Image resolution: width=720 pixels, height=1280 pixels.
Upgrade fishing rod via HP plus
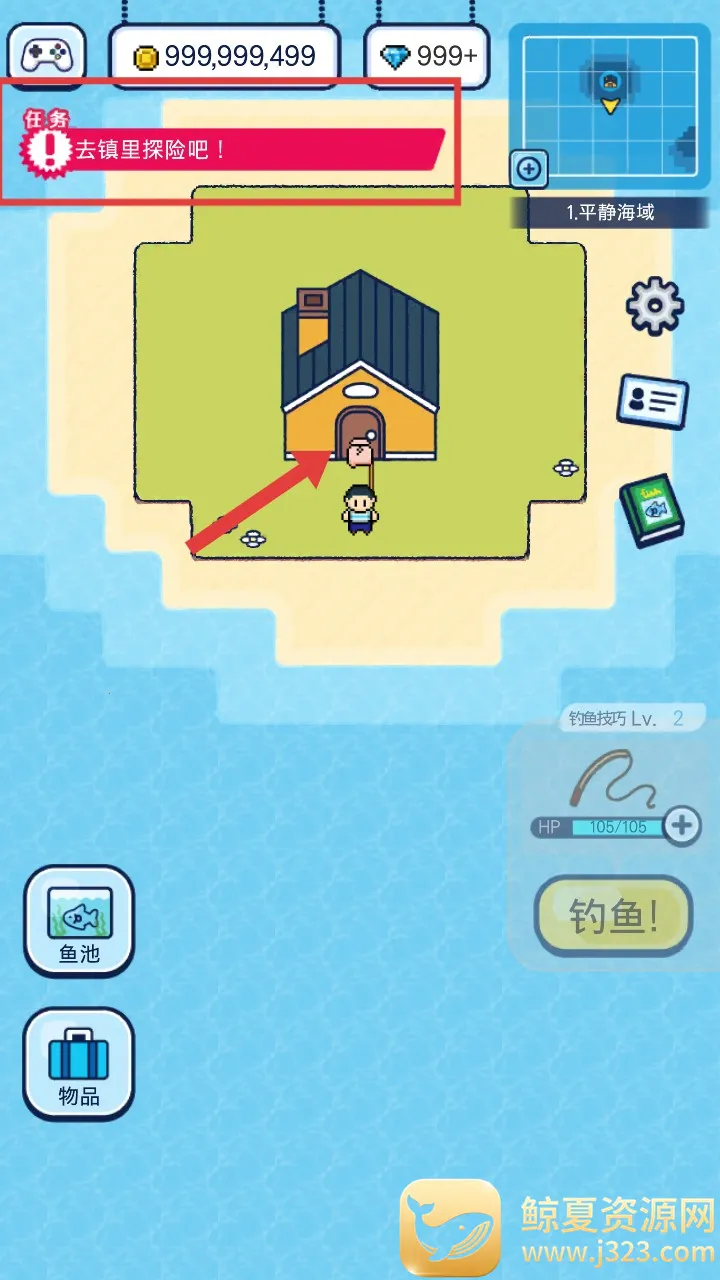coord(683,825)
